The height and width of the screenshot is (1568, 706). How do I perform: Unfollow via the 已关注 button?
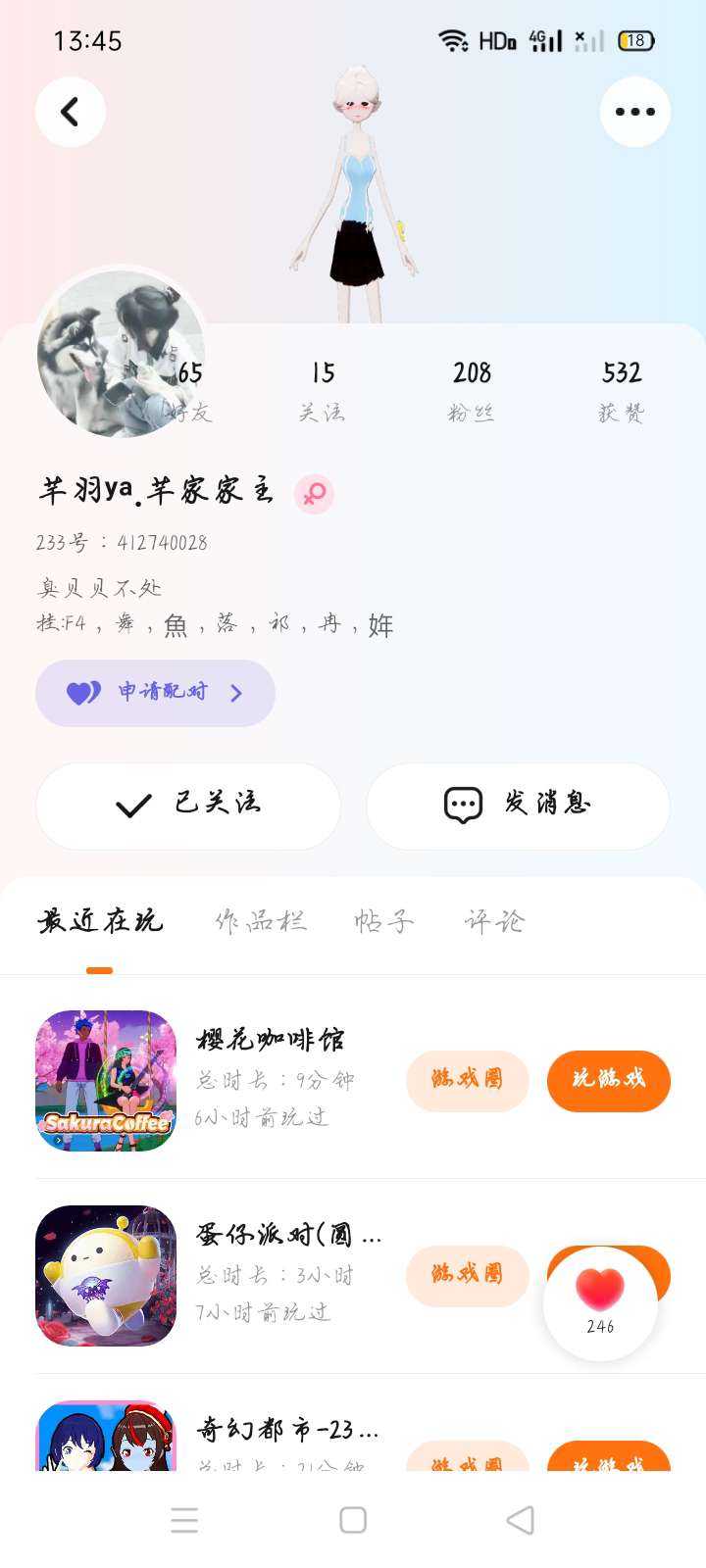click(188, 805)
